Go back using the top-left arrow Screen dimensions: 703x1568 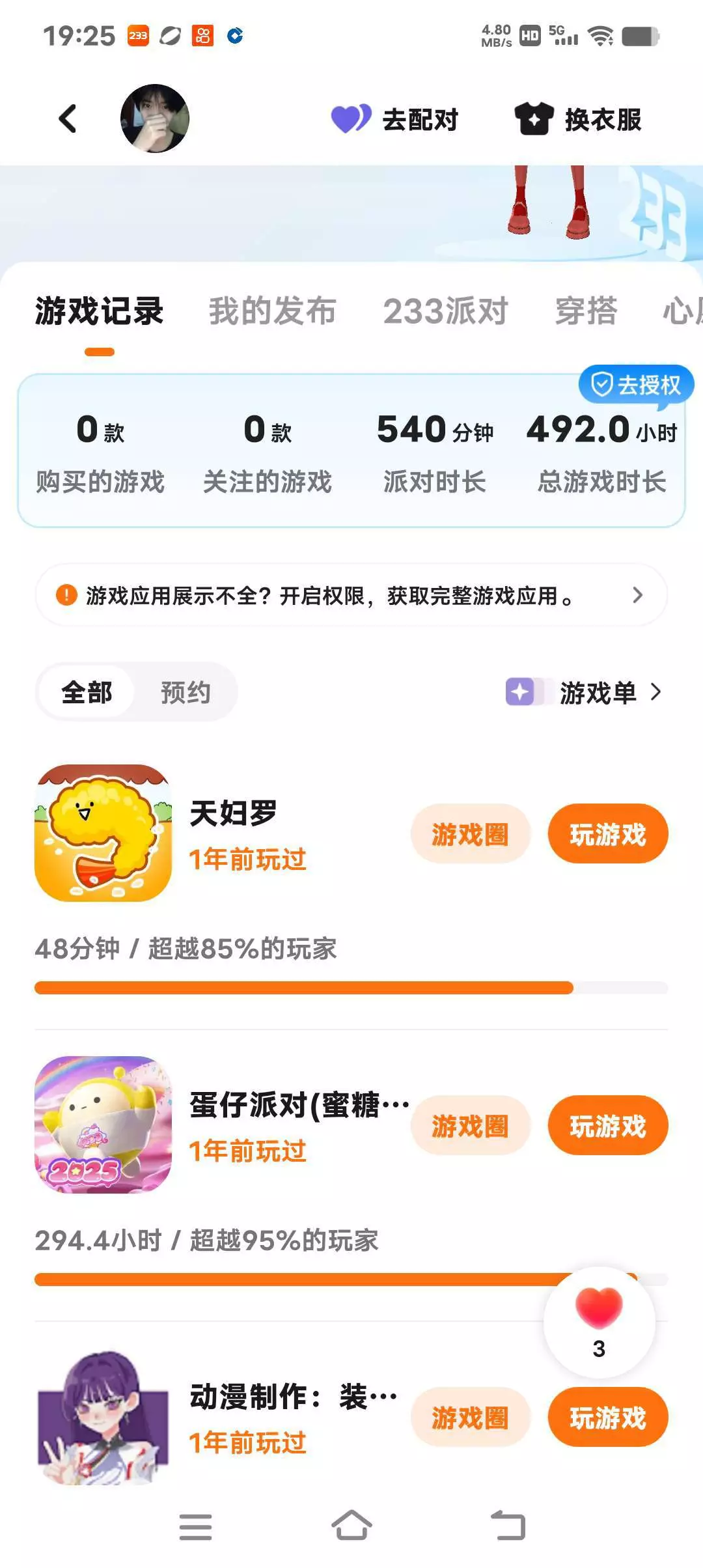[x=68, y=119]
